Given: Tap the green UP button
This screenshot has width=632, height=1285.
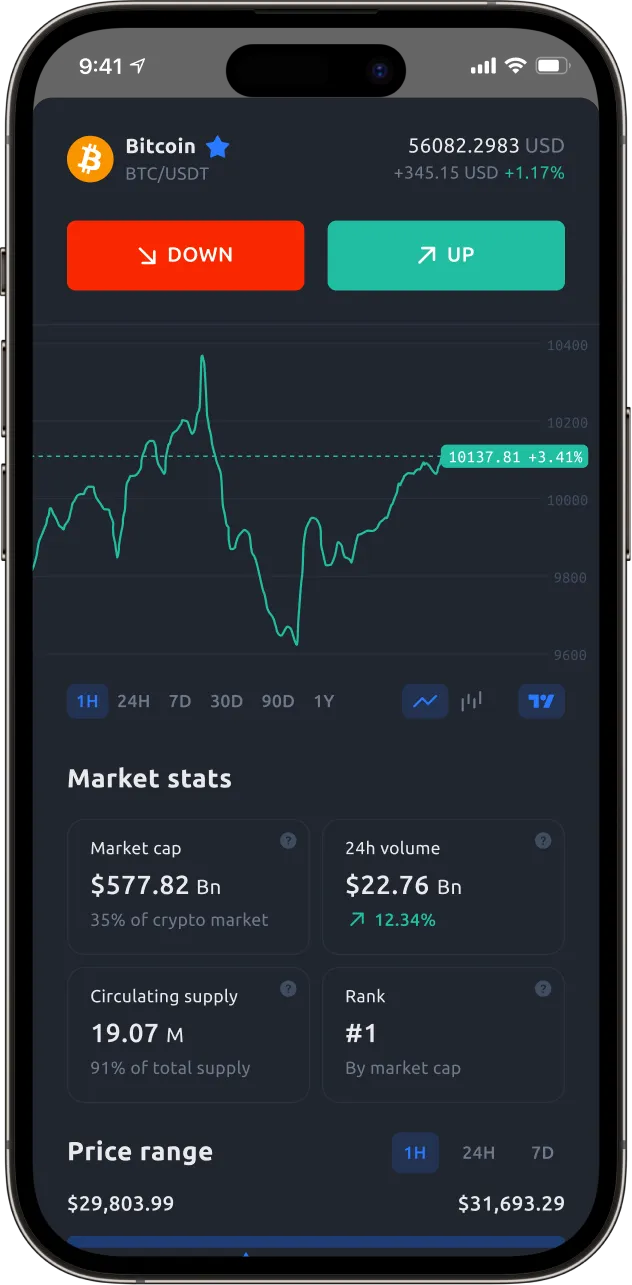Looking at the screenshot, I should (x=446, y=255).
